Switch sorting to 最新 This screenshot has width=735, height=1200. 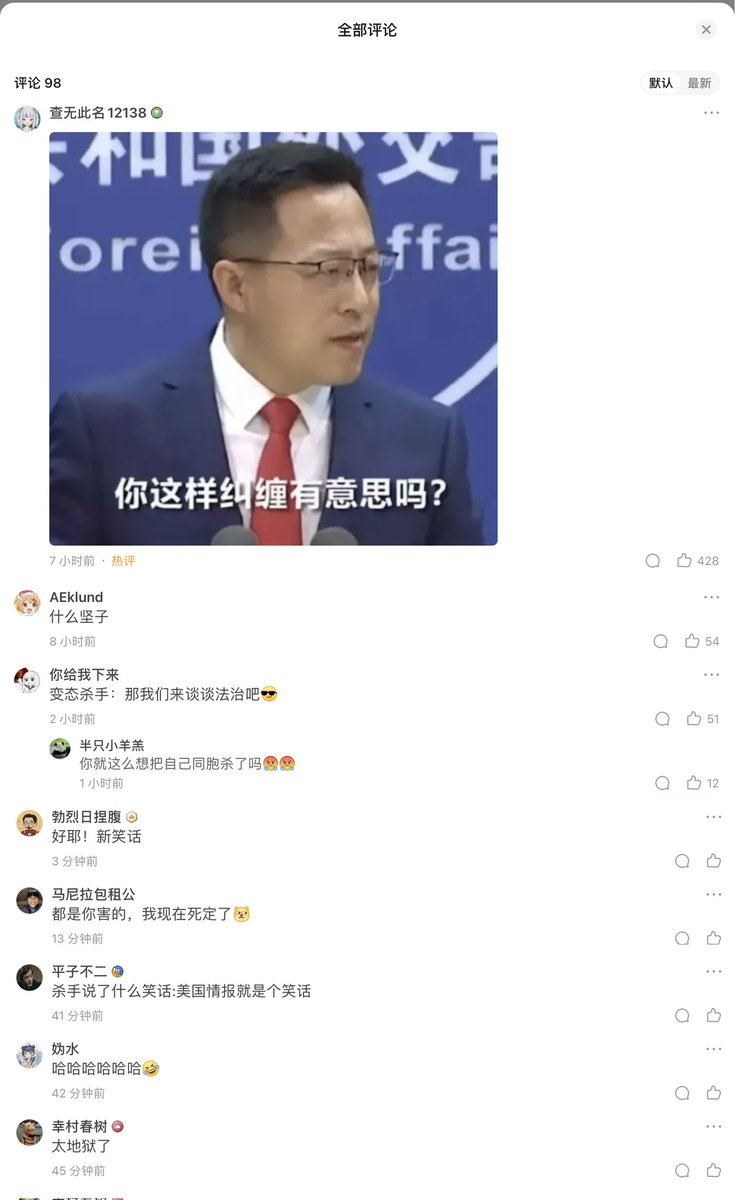pyautogui.click(x=699, y=83)
